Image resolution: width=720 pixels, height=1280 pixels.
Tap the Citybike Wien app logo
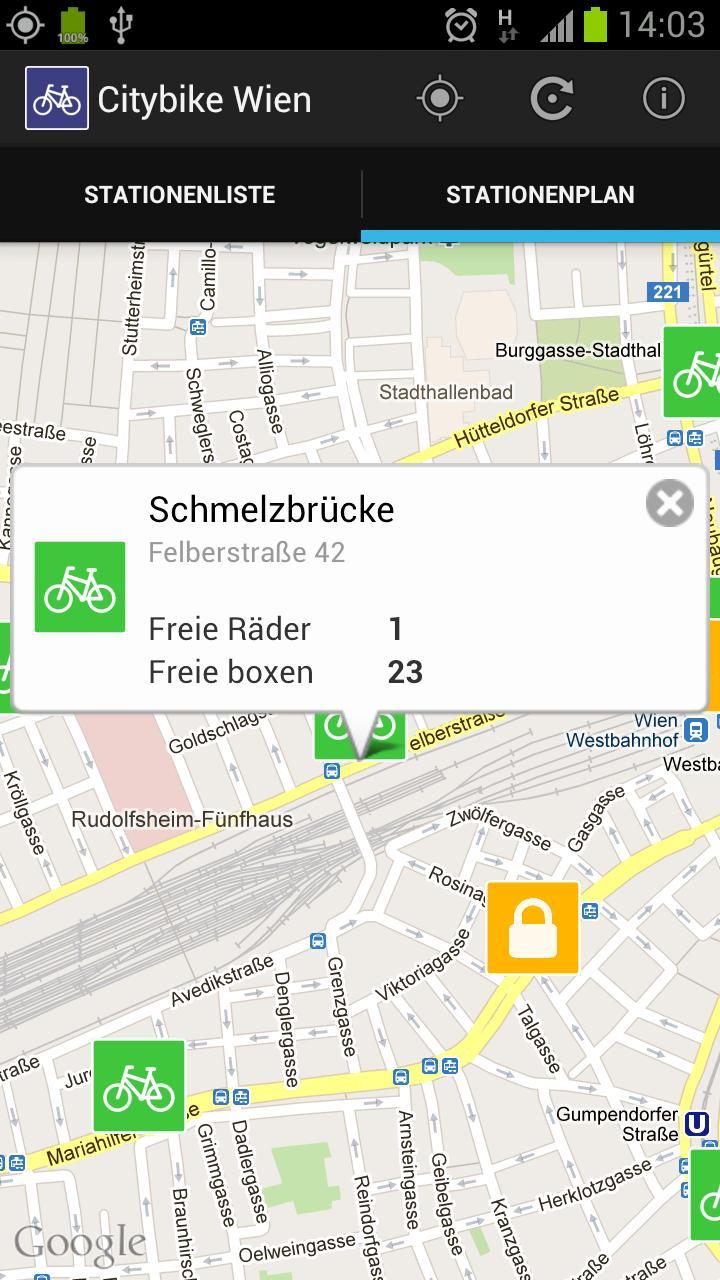click(x=57, y=98)
